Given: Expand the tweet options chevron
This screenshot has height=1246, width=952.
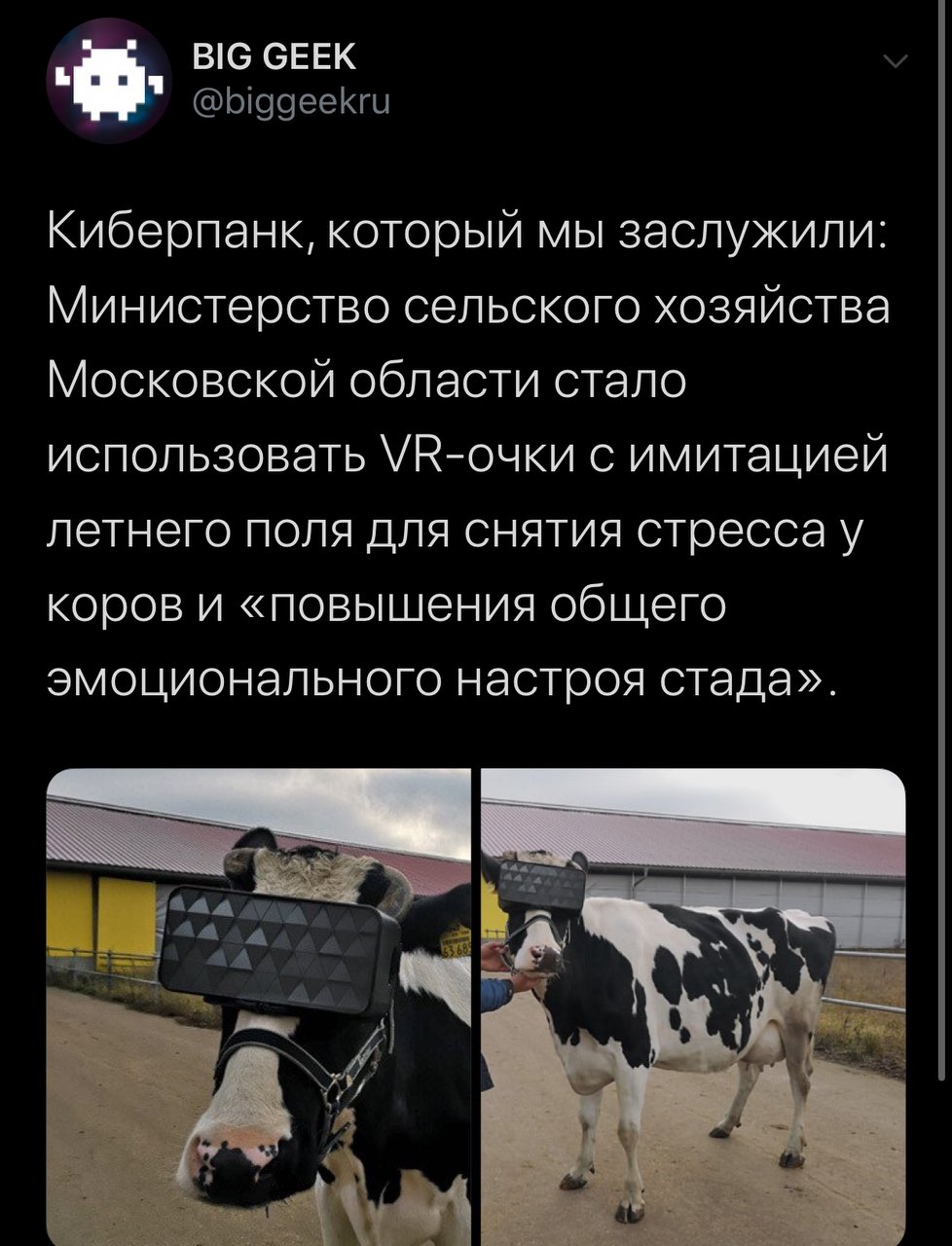Looking at the screenshot, I should [x=894, y=63].
